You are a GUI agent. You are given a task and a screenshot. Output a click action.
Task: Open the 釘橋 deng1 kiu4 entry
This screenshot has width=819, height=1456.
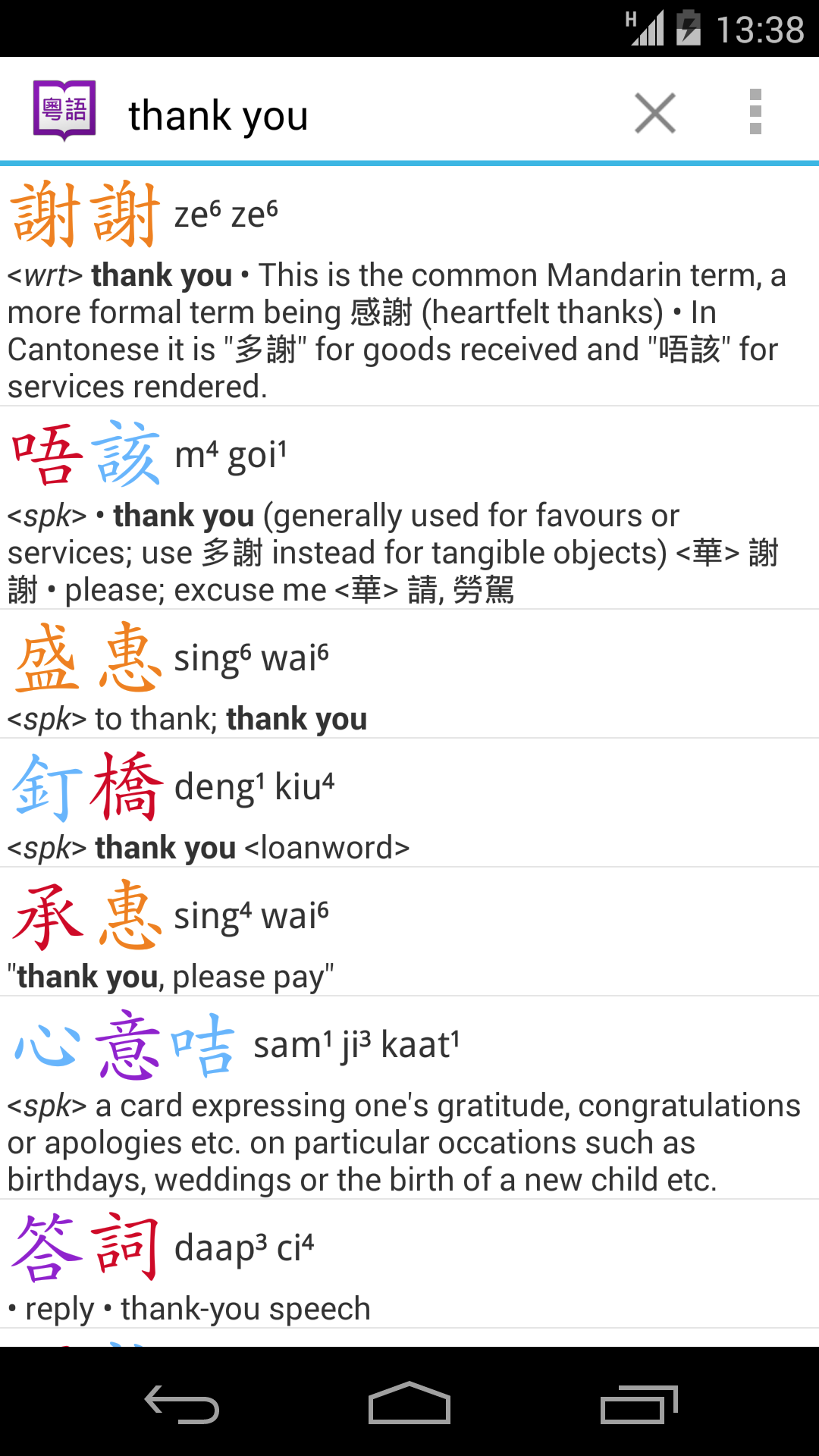coord(409,804)
